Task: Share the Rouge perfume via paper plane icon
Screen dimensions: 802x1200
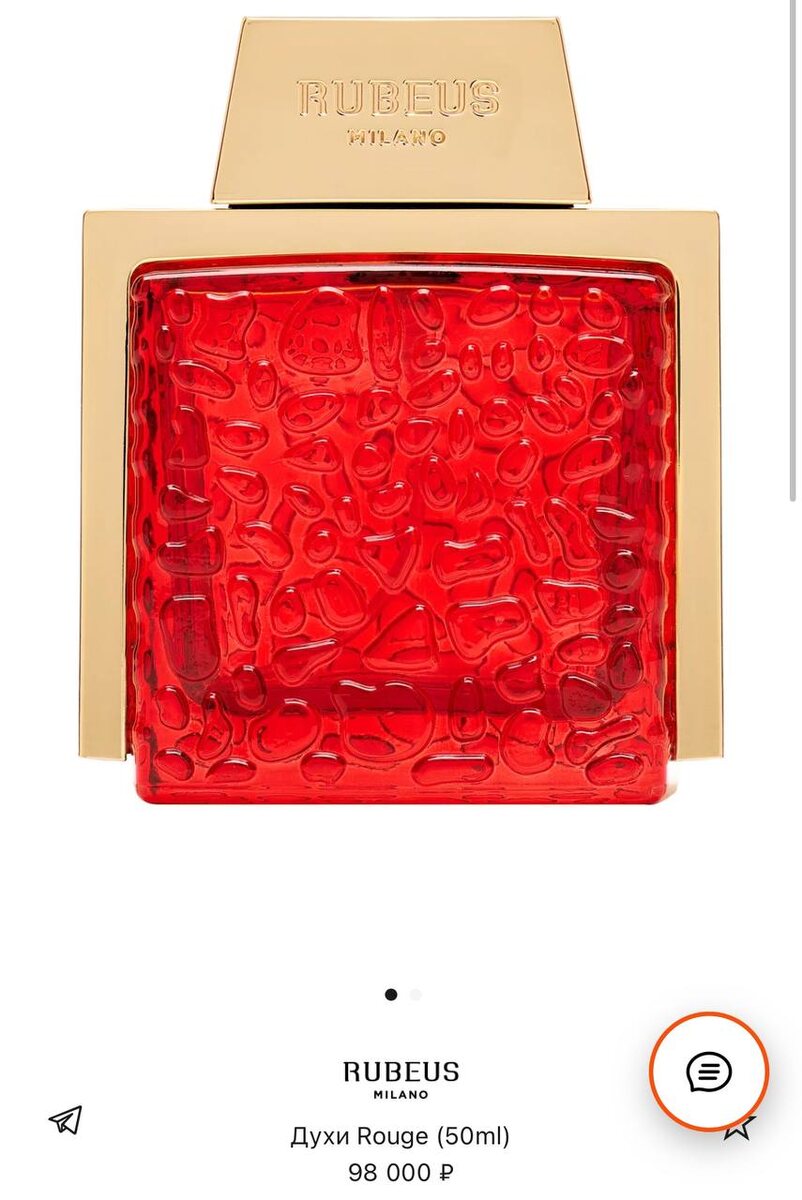Action: 66,1119
